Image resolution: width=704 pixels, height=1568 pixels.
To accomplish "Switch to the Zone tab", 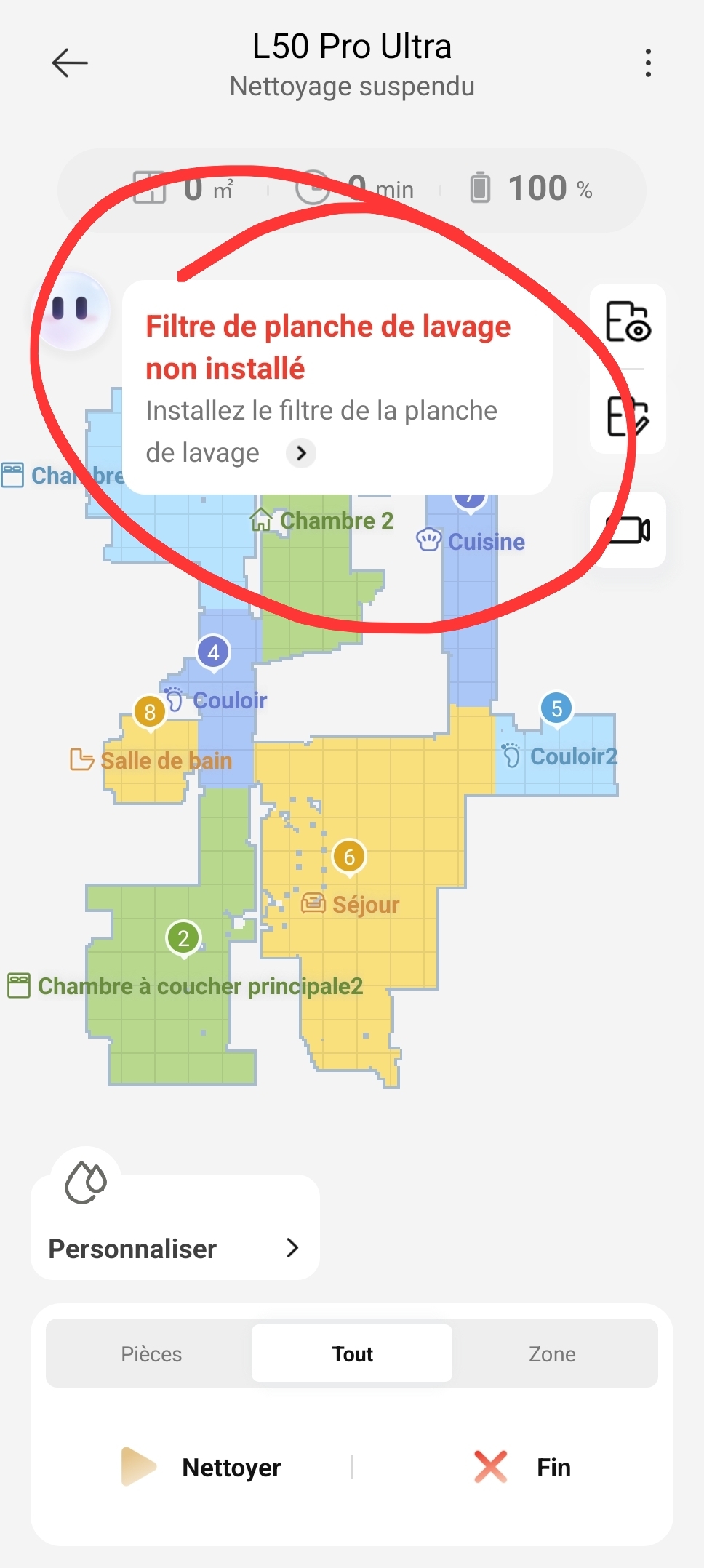I will coord(552,1354).
